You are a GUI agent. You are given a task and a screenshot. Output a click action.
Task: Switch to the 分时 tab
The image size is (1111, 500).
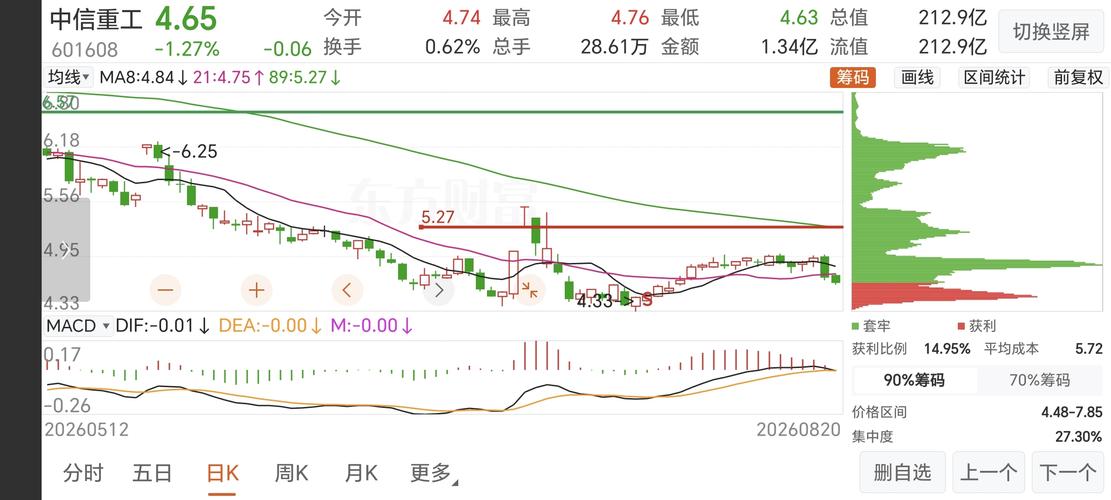84,473
